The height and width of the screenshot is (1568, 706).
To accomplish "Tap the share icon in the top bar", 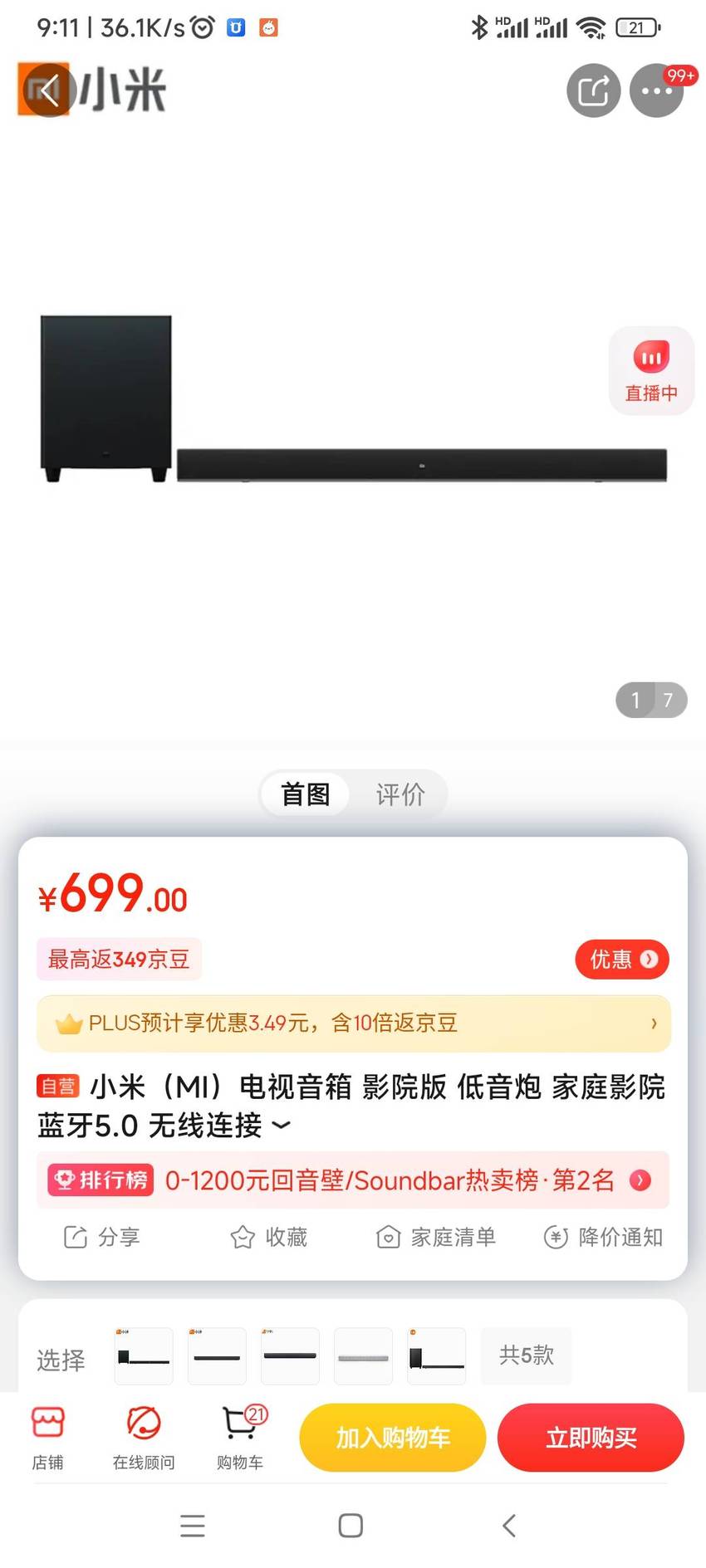I will click(594, 90).
